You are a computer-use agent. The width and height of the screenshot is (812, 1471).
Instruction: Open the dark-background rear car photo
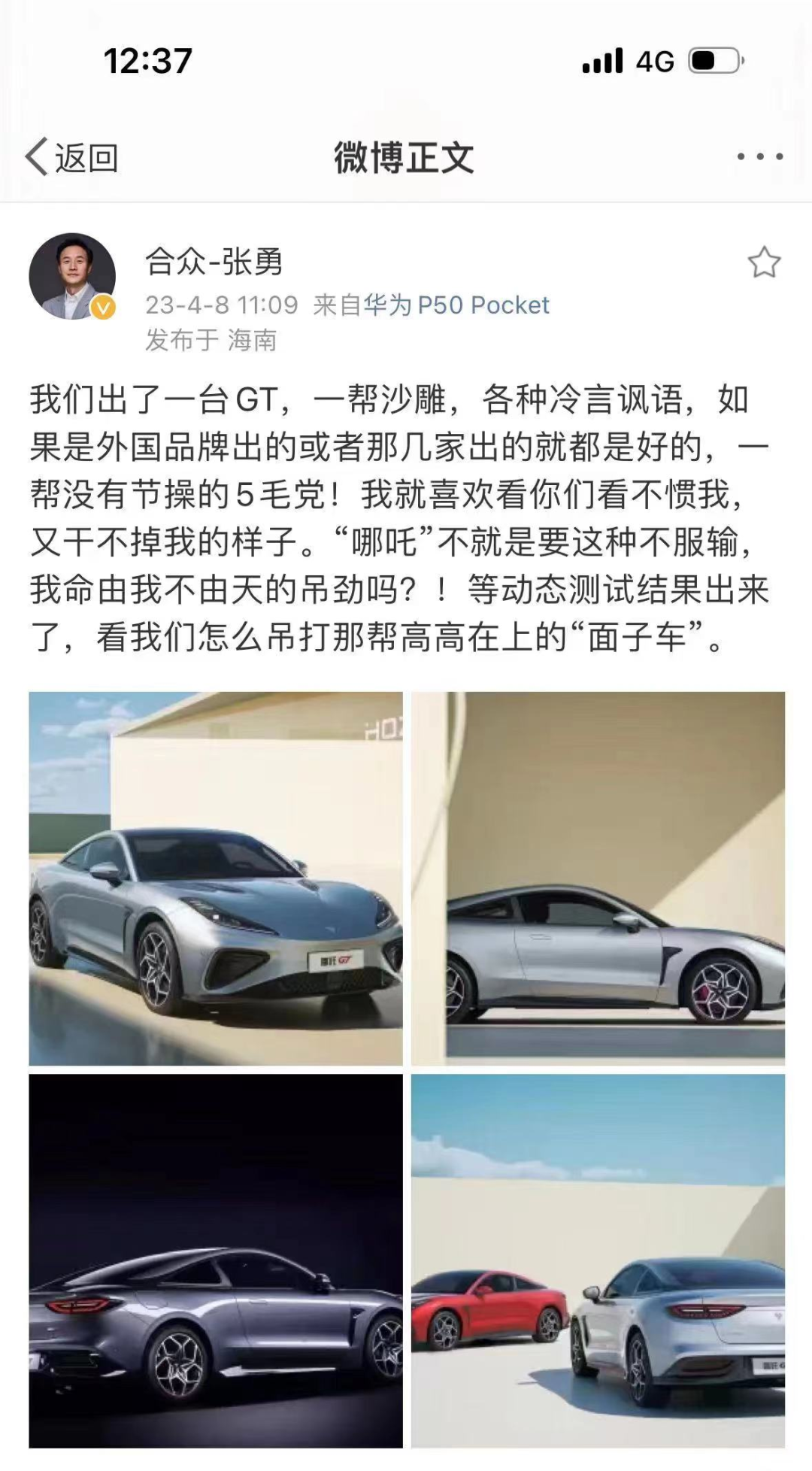click(216, 1260)
